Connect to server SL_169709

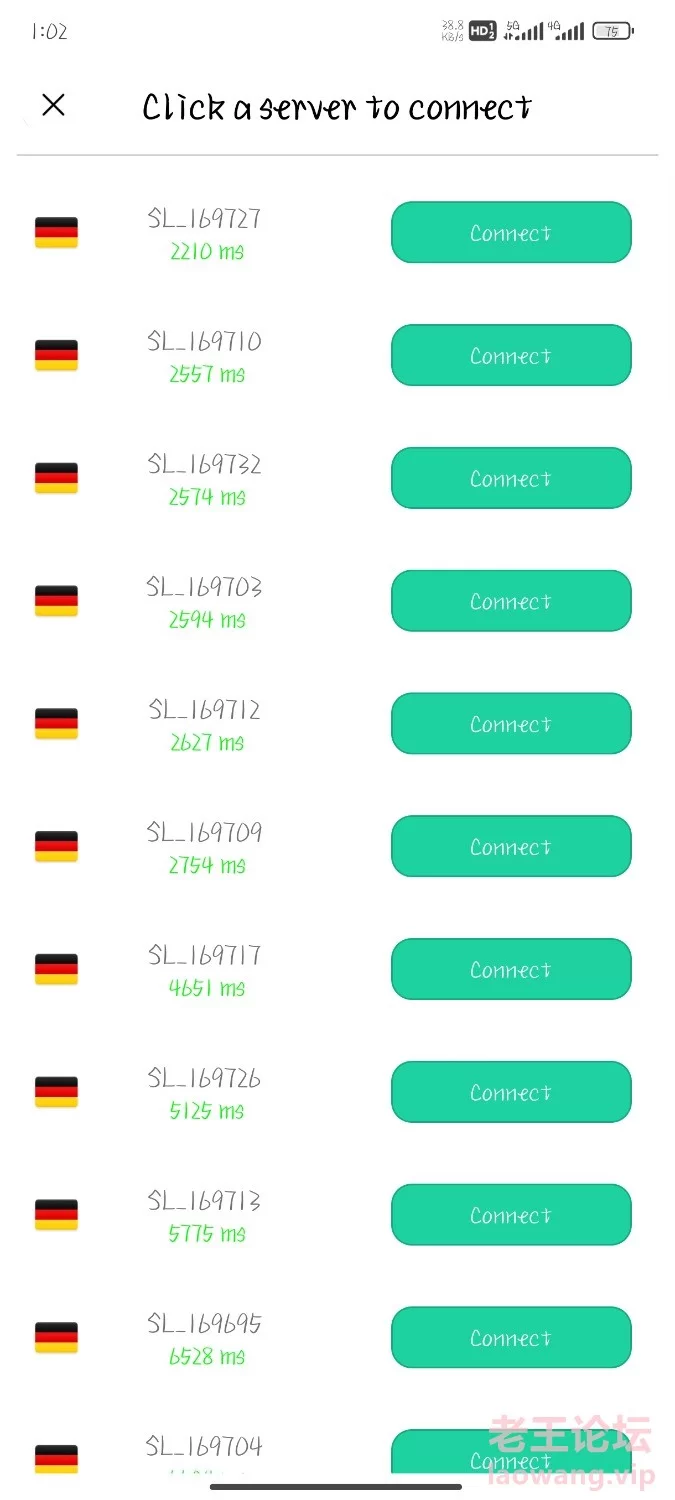point(511,847)
